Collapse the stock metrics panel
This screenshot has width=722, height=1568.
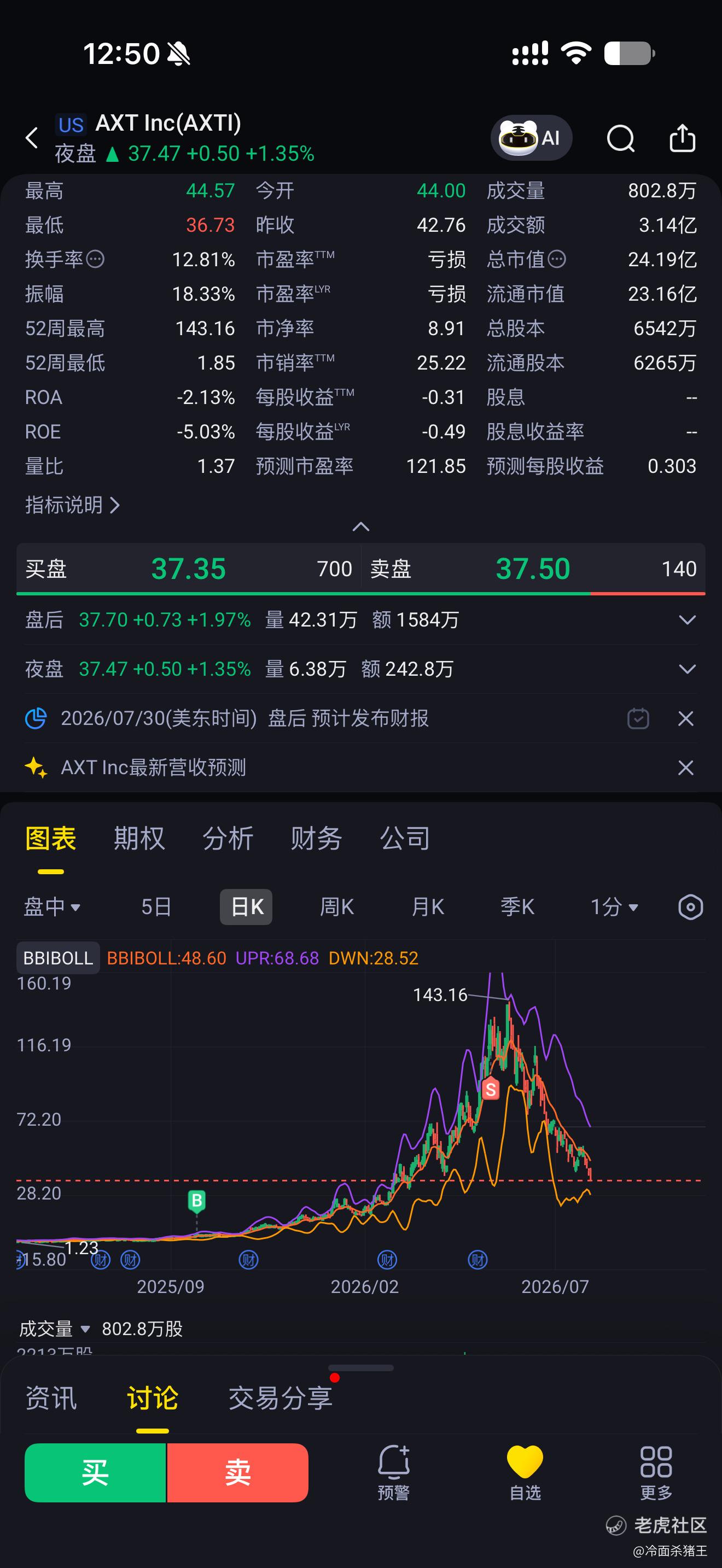361,526
